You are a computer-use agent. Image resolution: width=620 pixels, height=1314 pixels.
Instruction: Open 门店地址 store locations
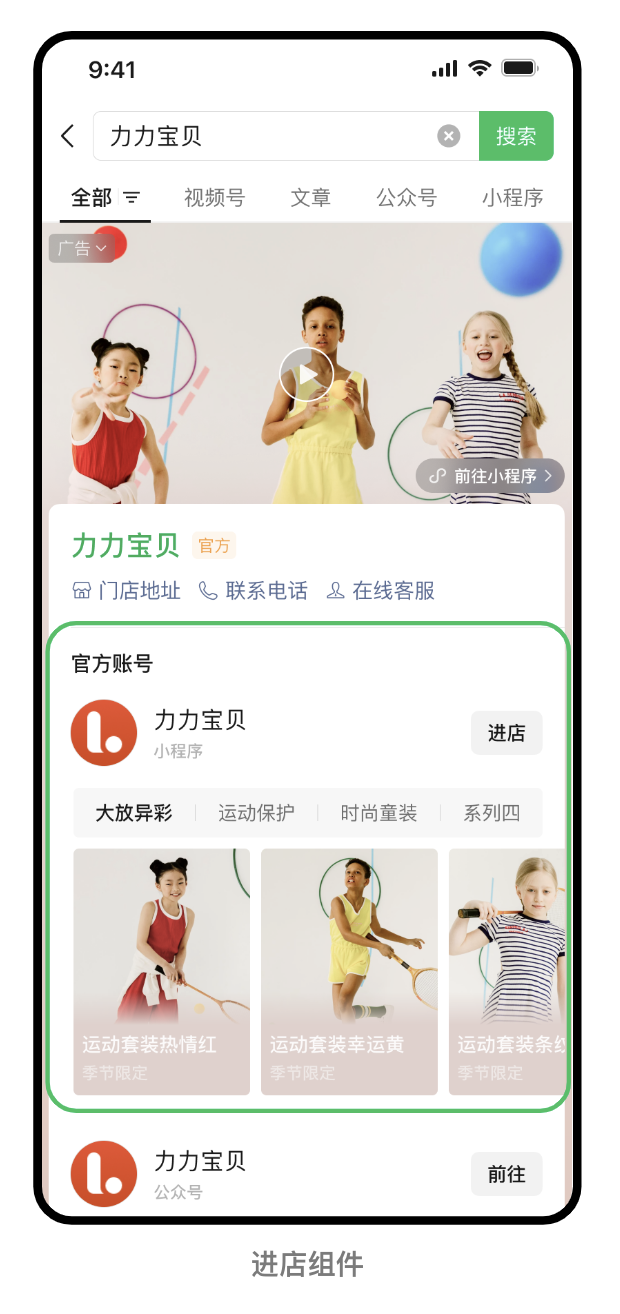pos(127,591)
